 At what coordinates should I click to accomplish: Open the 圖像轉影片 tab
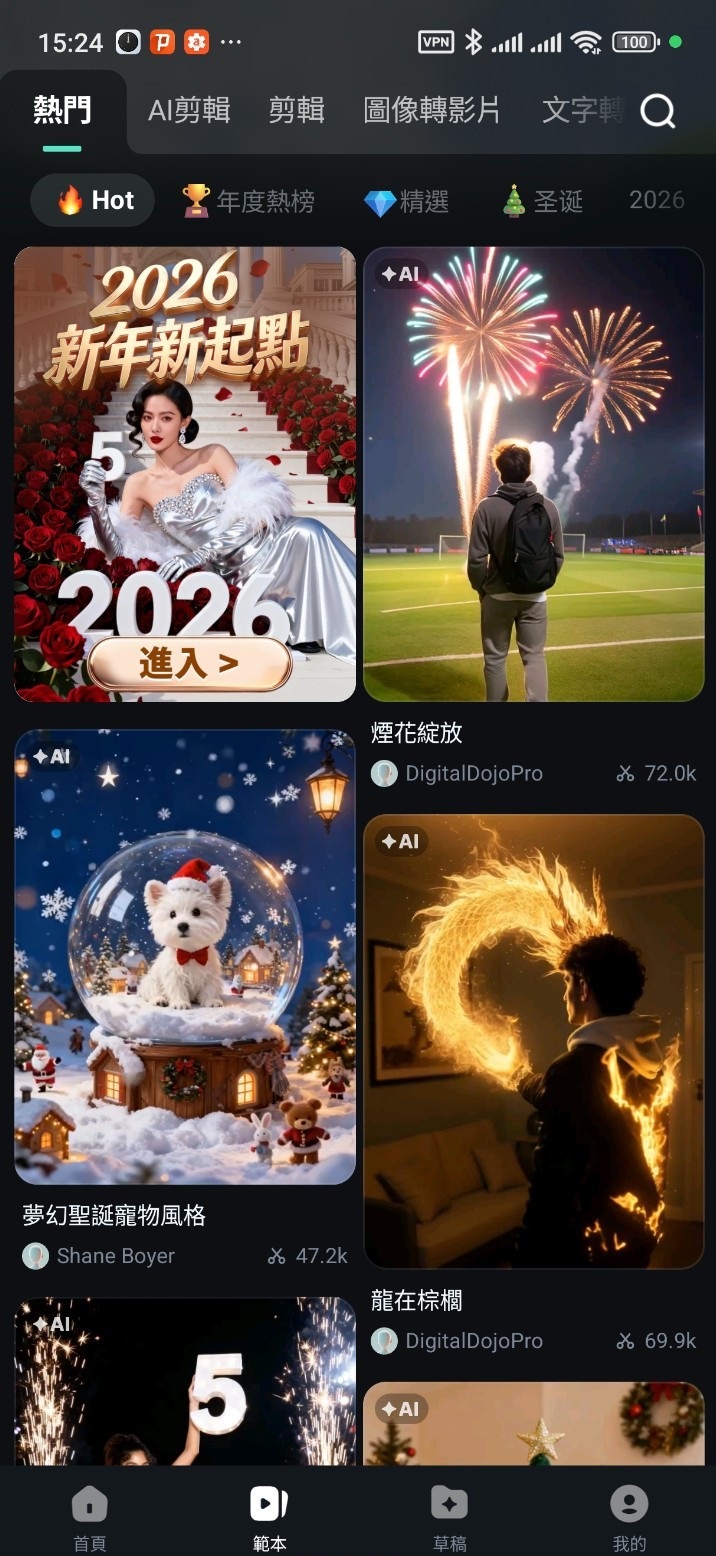pyautogui.click(x=431, y=110)
